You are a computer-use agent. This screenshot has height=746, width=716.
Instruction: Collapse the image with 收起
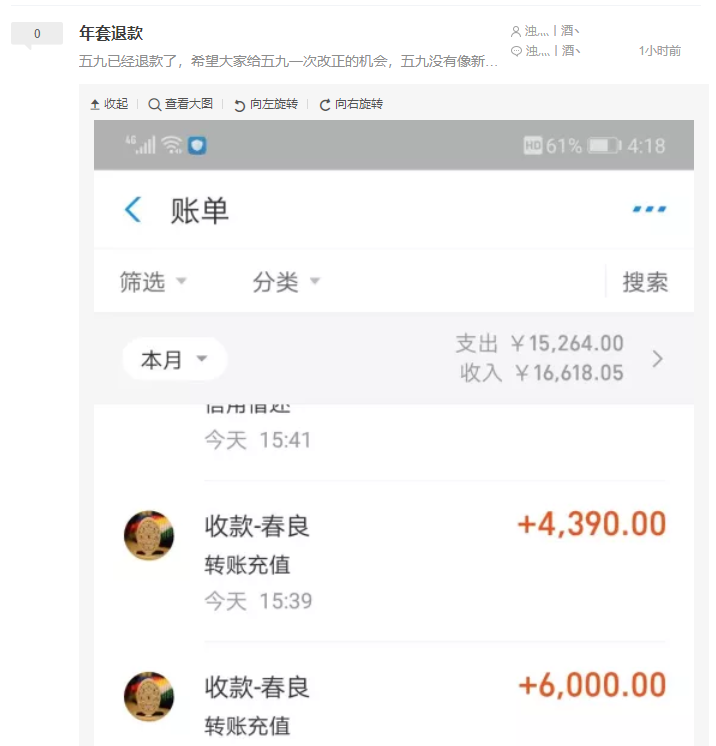[x=110, y=104]
